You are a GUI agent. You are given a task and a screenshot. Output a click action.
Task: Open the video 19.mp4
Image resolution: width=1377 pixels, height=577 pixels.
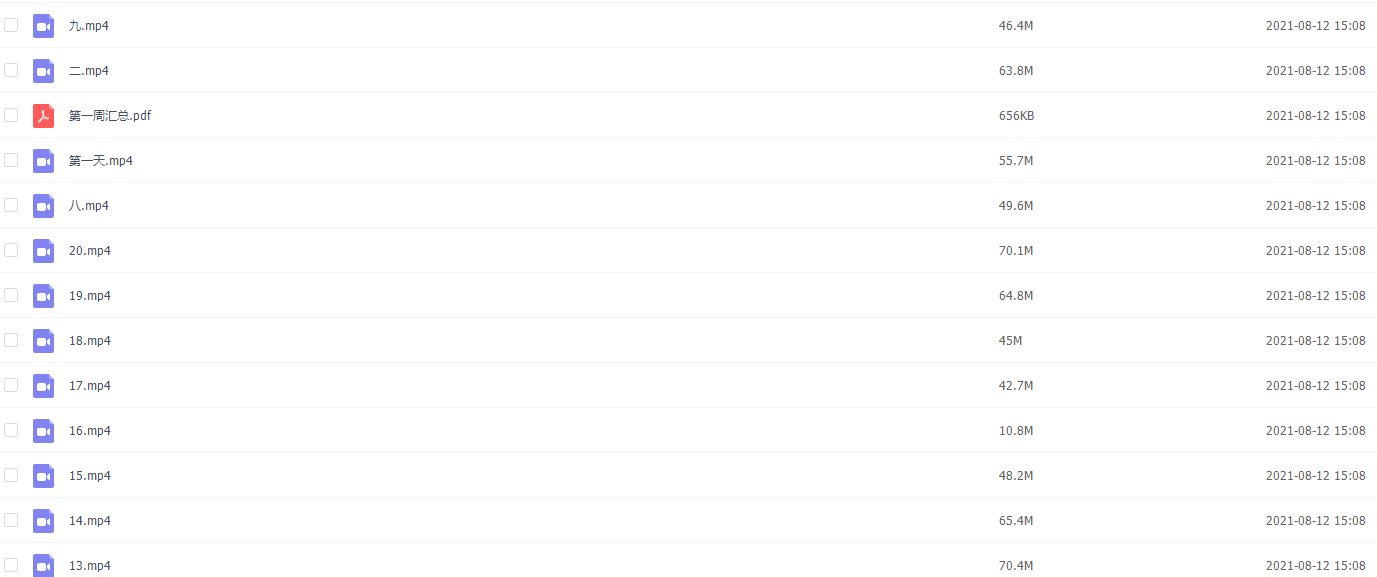click(89, 296)
